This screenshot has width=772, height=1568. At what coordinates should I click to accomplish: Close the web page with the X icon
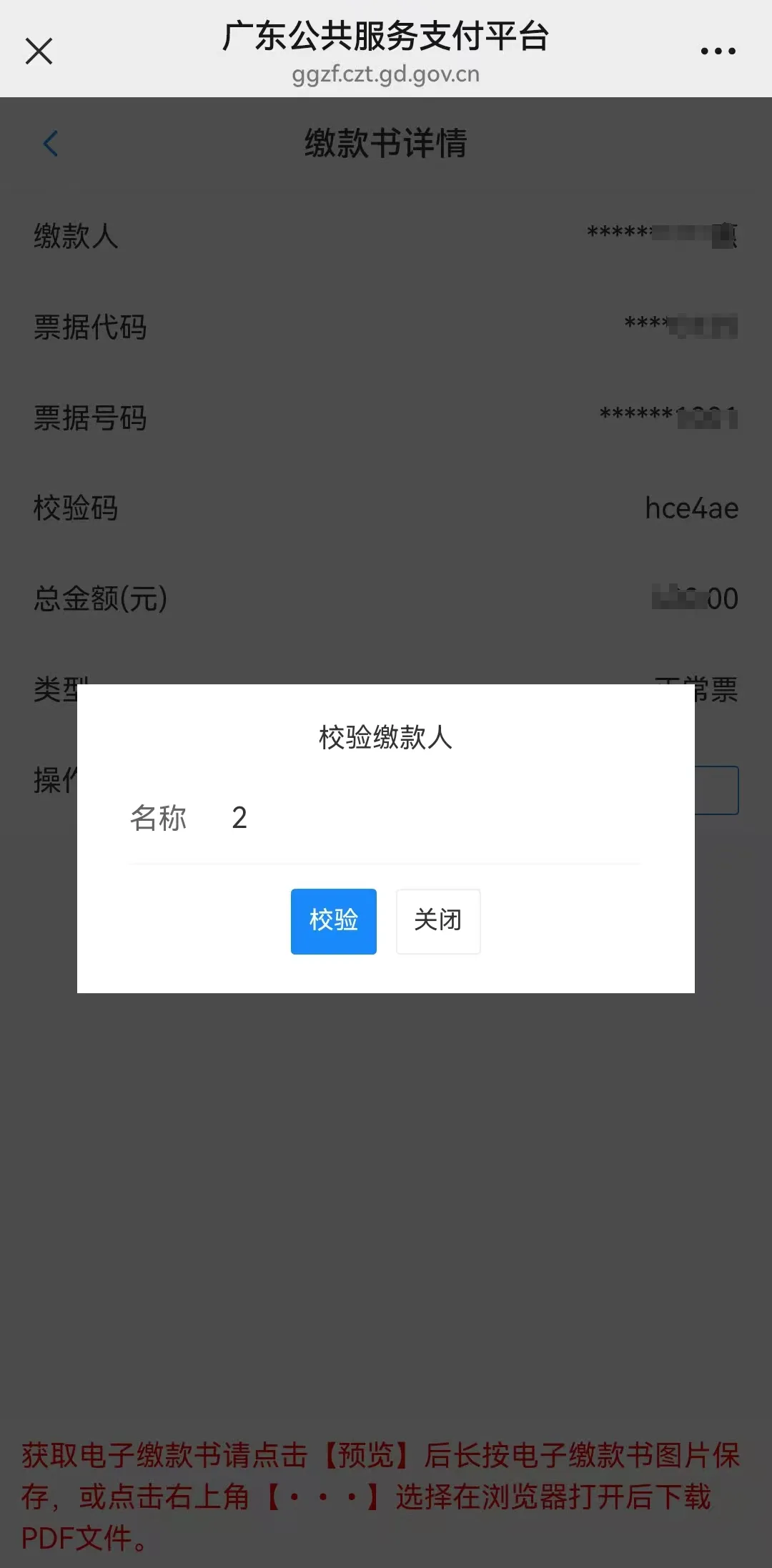pyautogui.click(x=39, y=51)
